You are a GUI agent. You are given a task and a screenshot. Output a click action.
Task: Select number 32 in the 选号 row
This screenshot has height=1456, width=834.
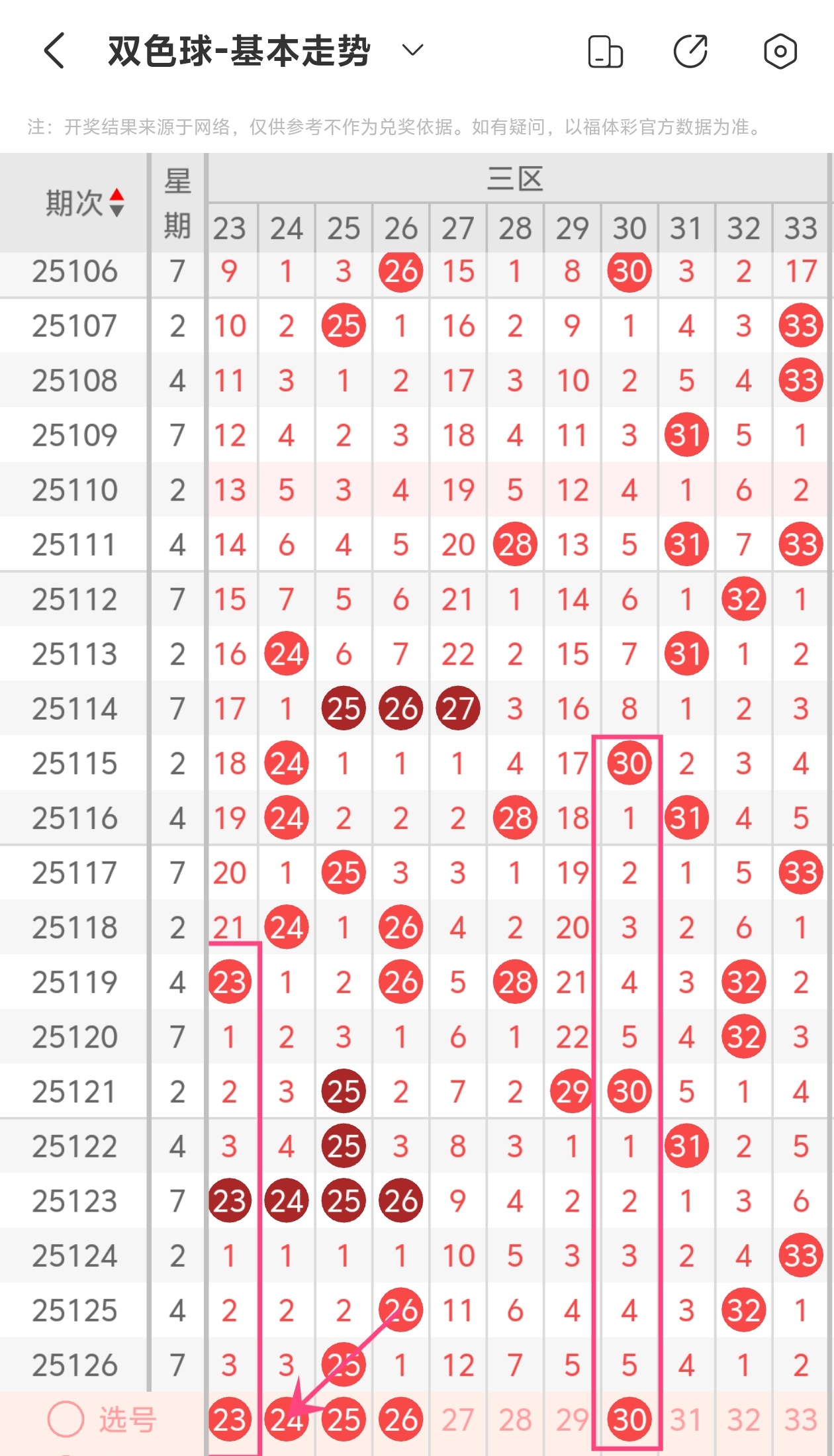pyautogui.click(x=743, y=1420)
